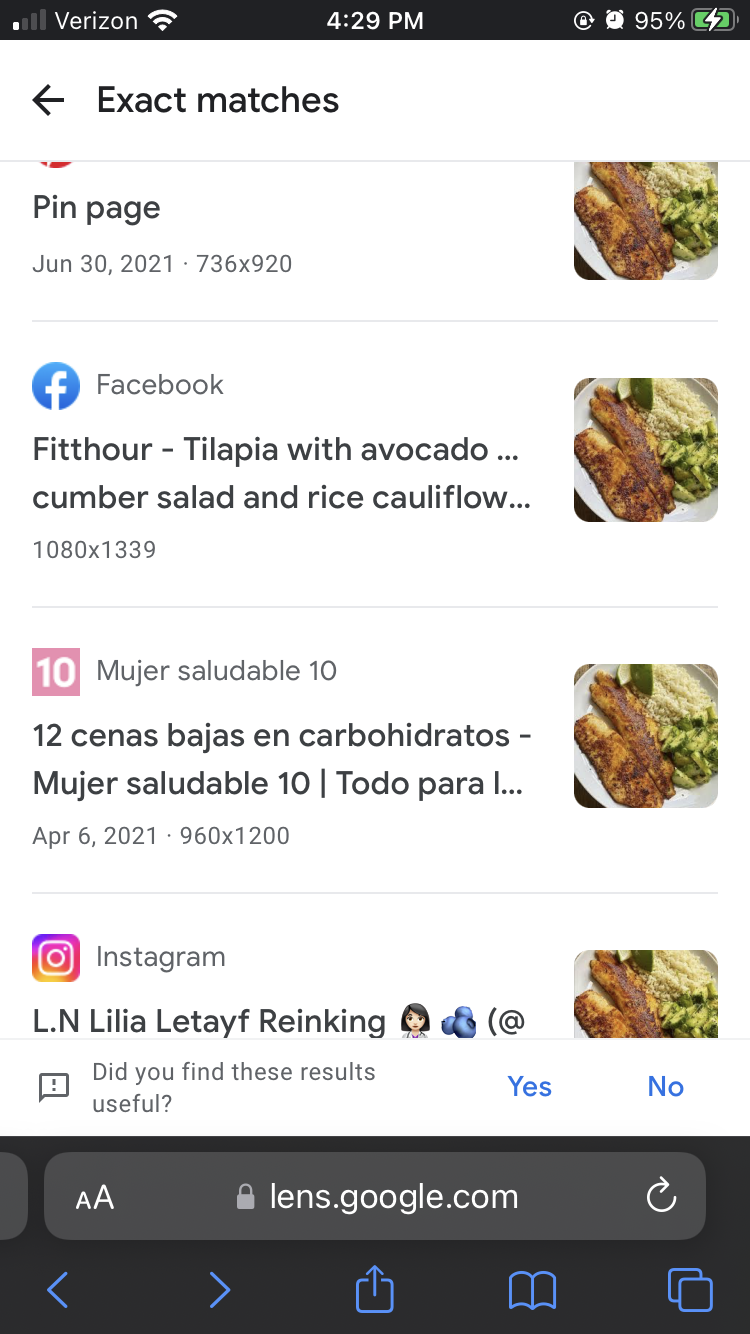
Task: Open Safari bookmarks
Action: (x=532, y=1290)
